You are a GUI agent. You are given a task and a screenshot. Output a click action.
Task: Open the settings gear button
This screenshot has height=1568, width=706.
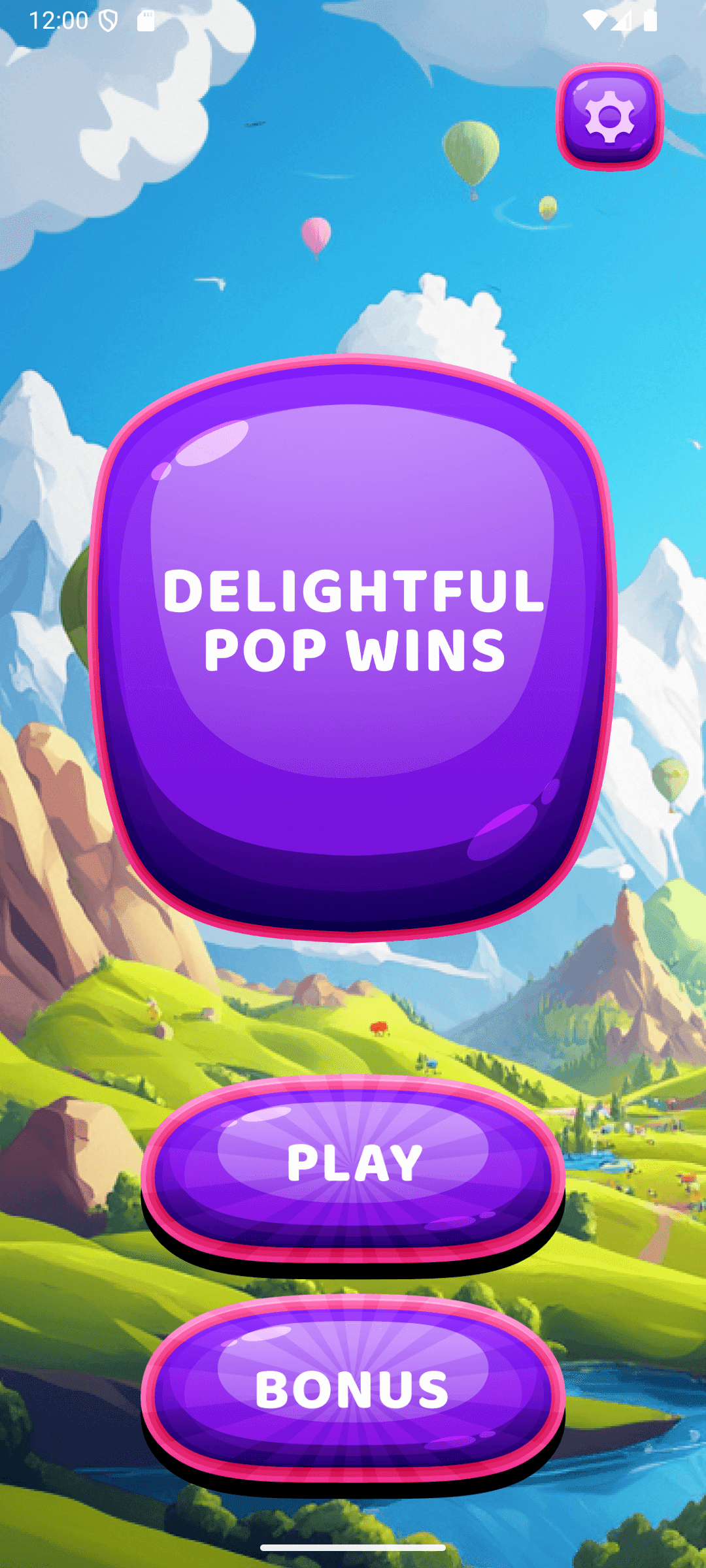[x=609, y=116]
